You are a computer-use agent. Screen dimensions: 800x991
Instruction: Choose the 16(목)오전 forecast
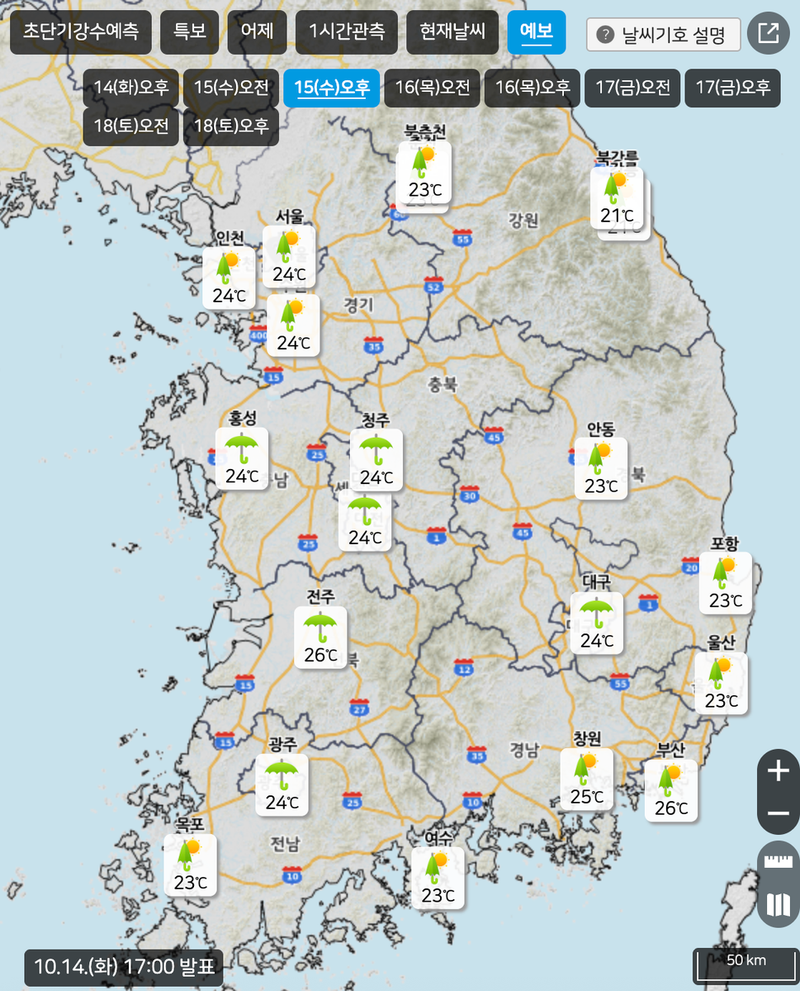click(x=432, y=88)
